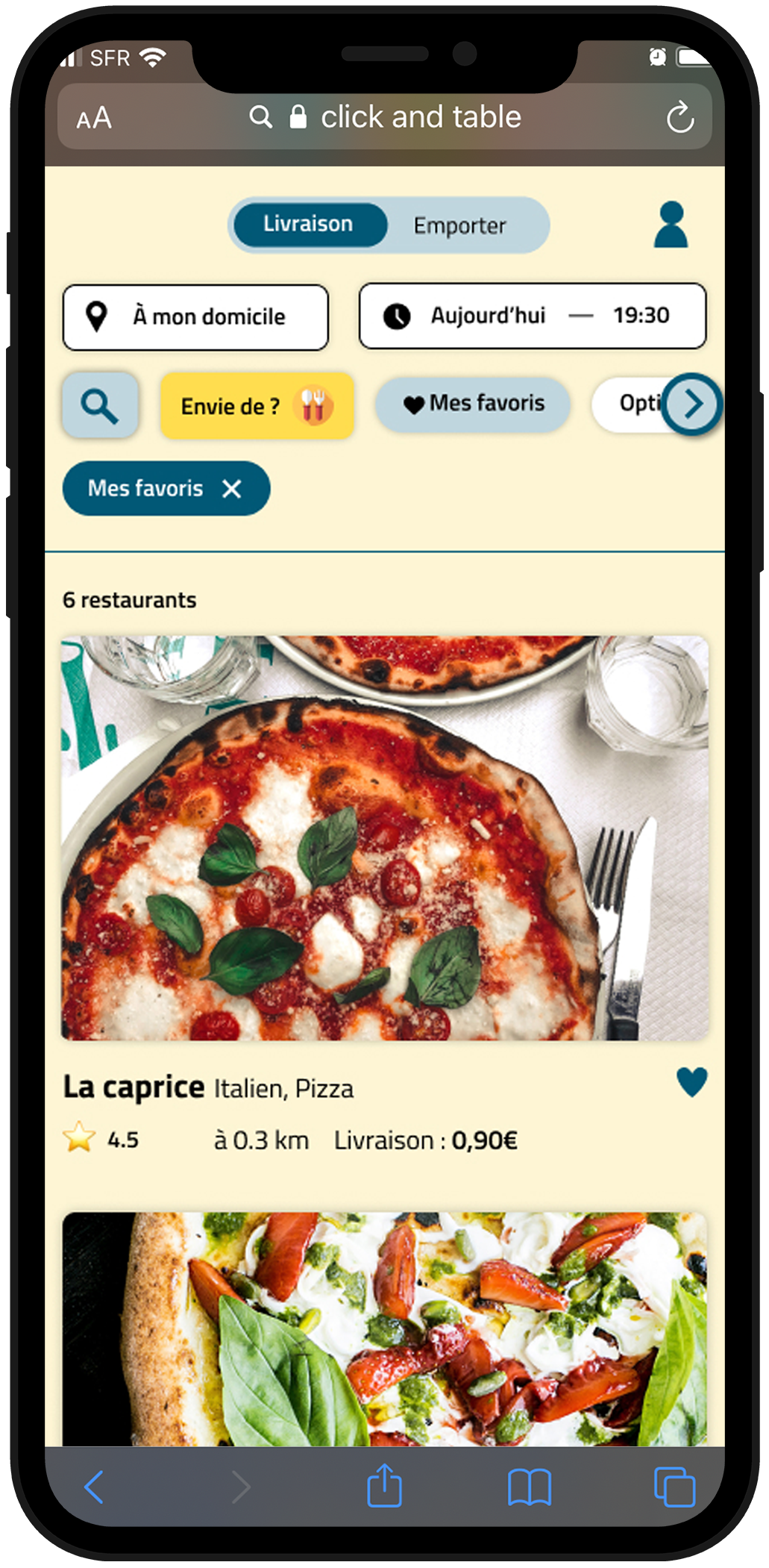
Task: Open the Aujourd'hui date selector
Action: coord(488,316)
